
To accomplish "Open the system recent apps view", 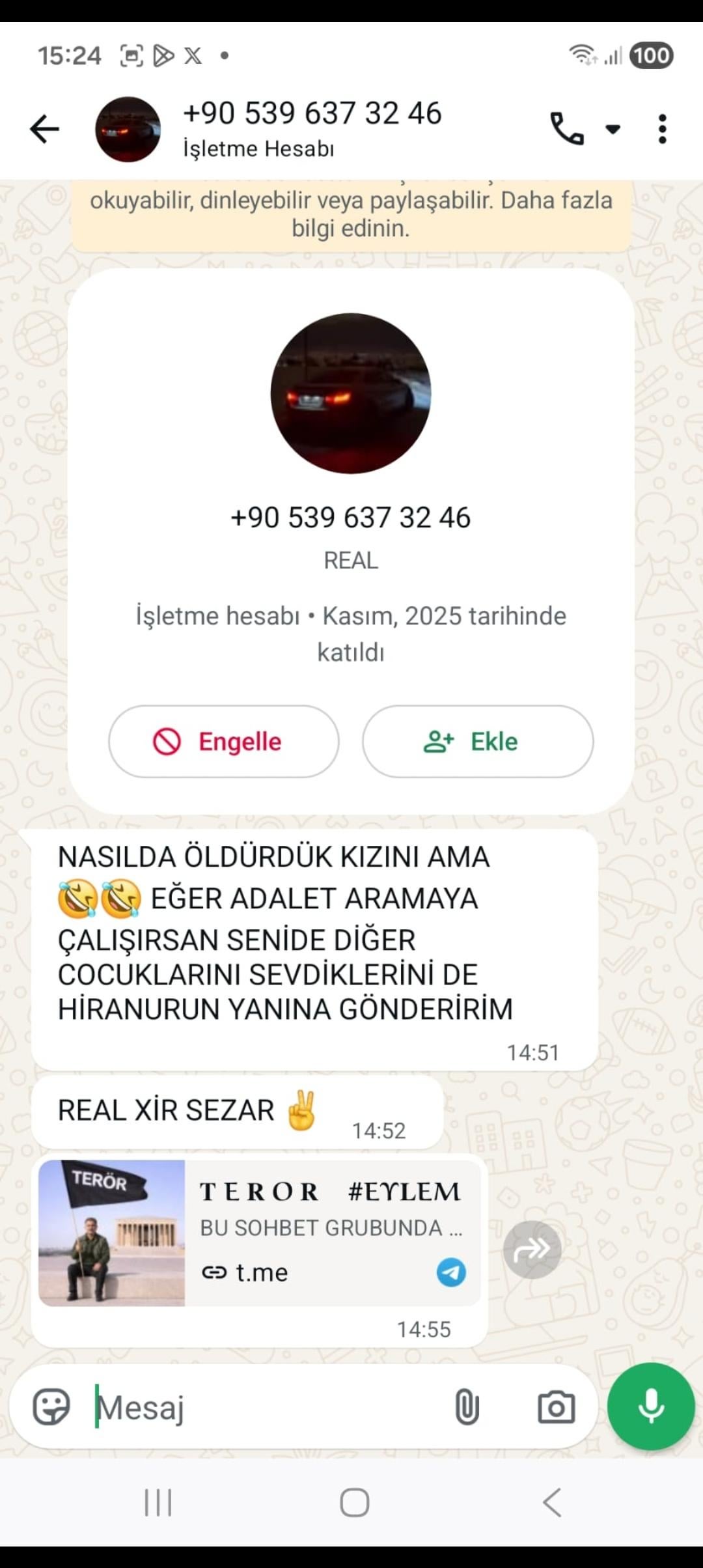I will pos(158,1503).
